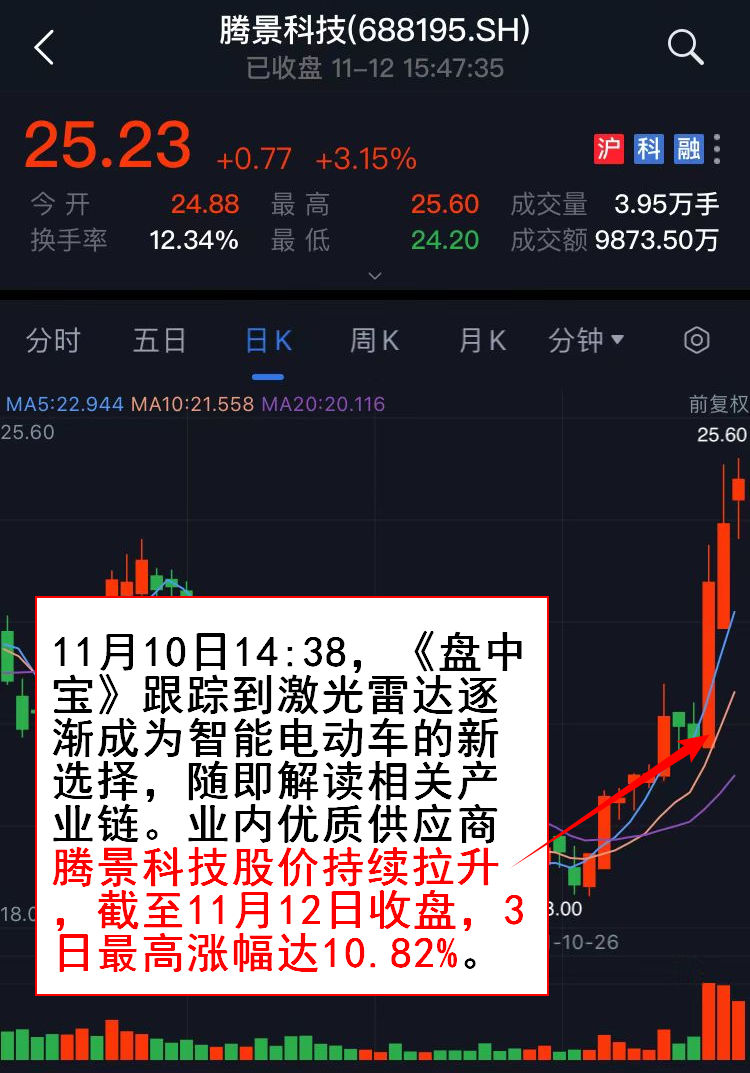The image size is (750, 1073).
Task: Open the more options dots beside 融
Action: tap(717, 149)
